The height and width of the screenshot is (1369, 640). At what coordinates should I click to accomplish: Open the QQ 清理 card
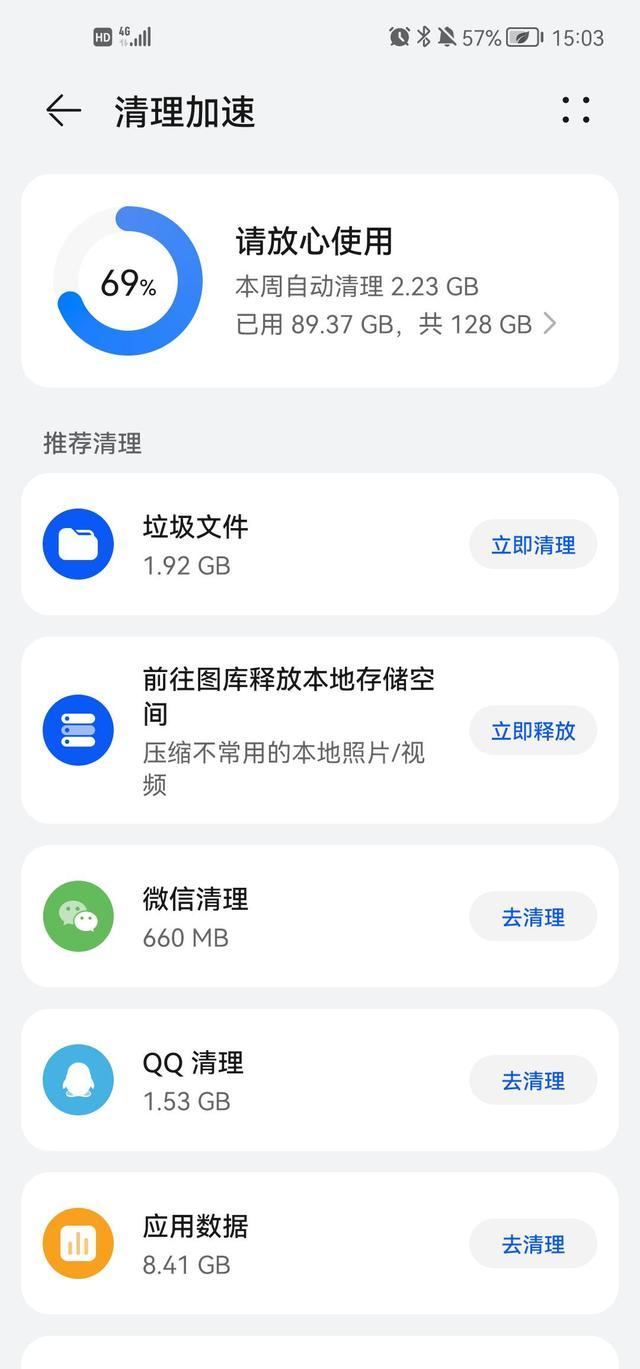pos(250,1081)
